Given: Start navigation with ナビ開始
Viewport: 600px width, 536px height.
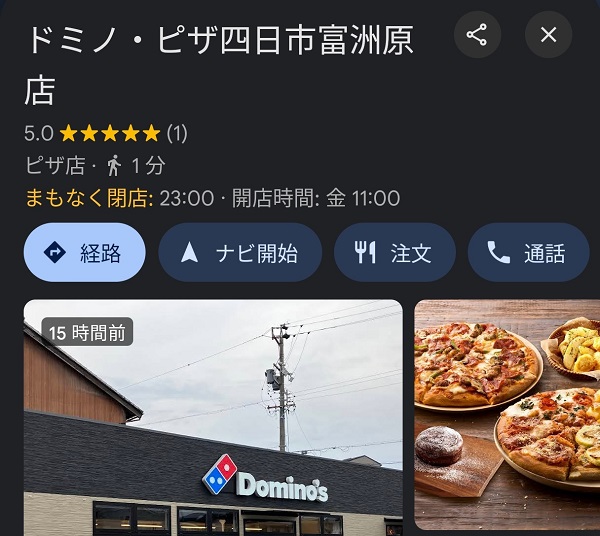Looking at the screenshot, I should (x=240, y=253).
